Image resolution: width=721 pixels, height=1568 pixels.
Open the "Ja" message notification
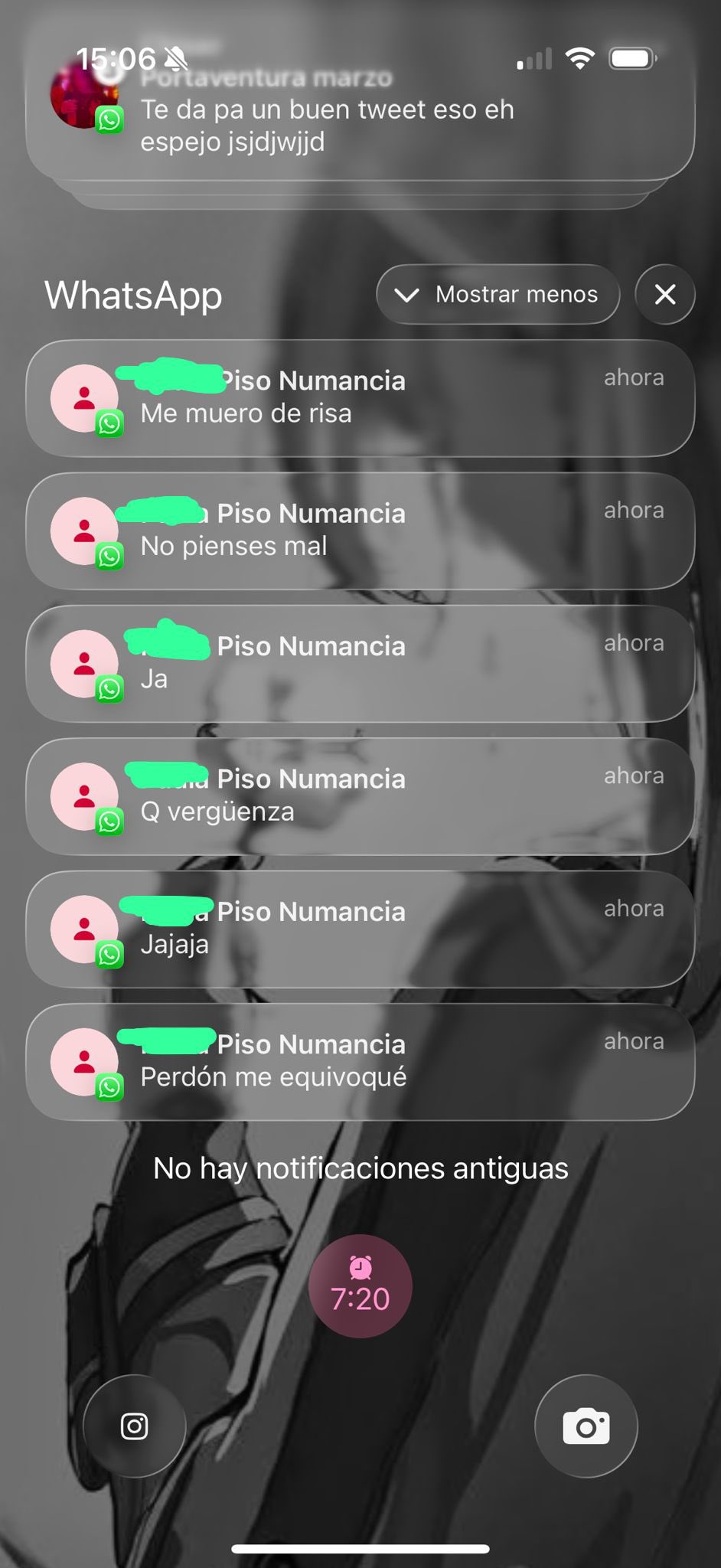tap(360, 664)
